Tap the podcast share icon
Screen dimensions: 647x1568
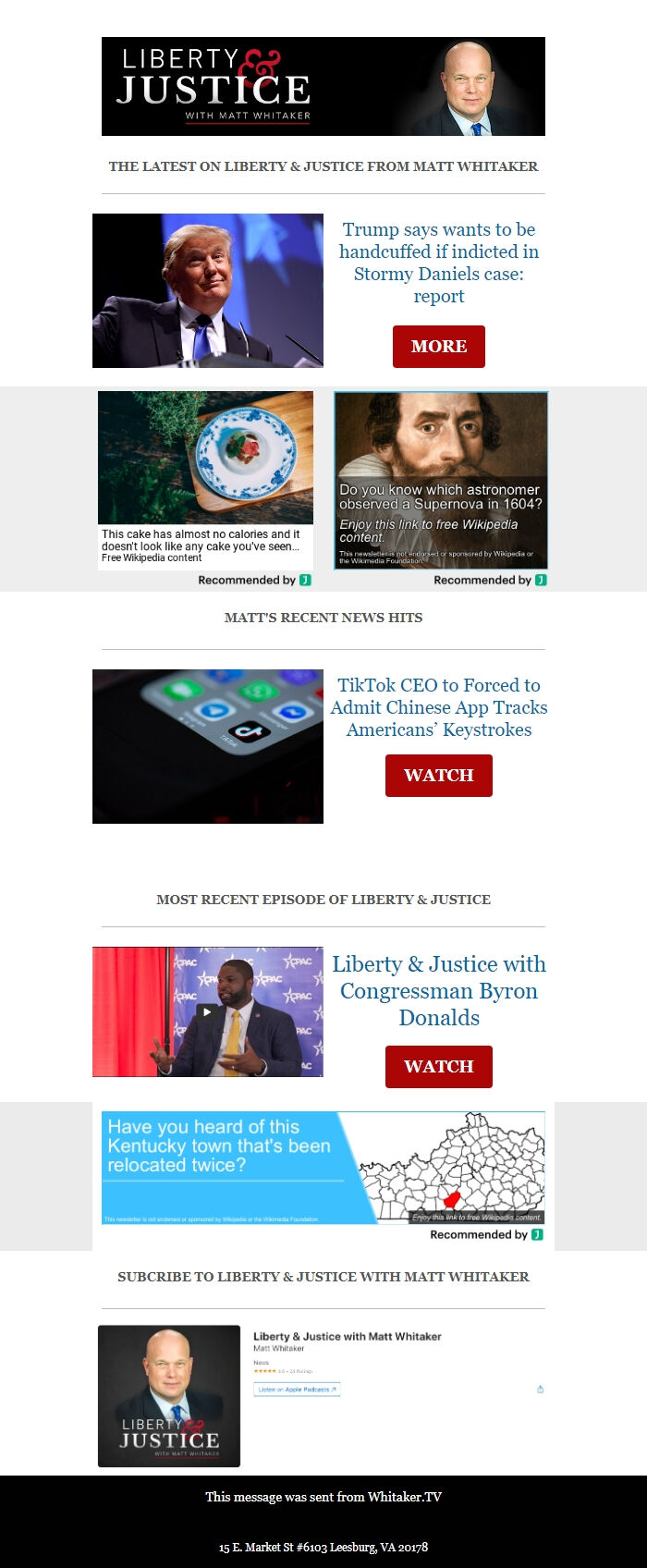click(541, 1390)
